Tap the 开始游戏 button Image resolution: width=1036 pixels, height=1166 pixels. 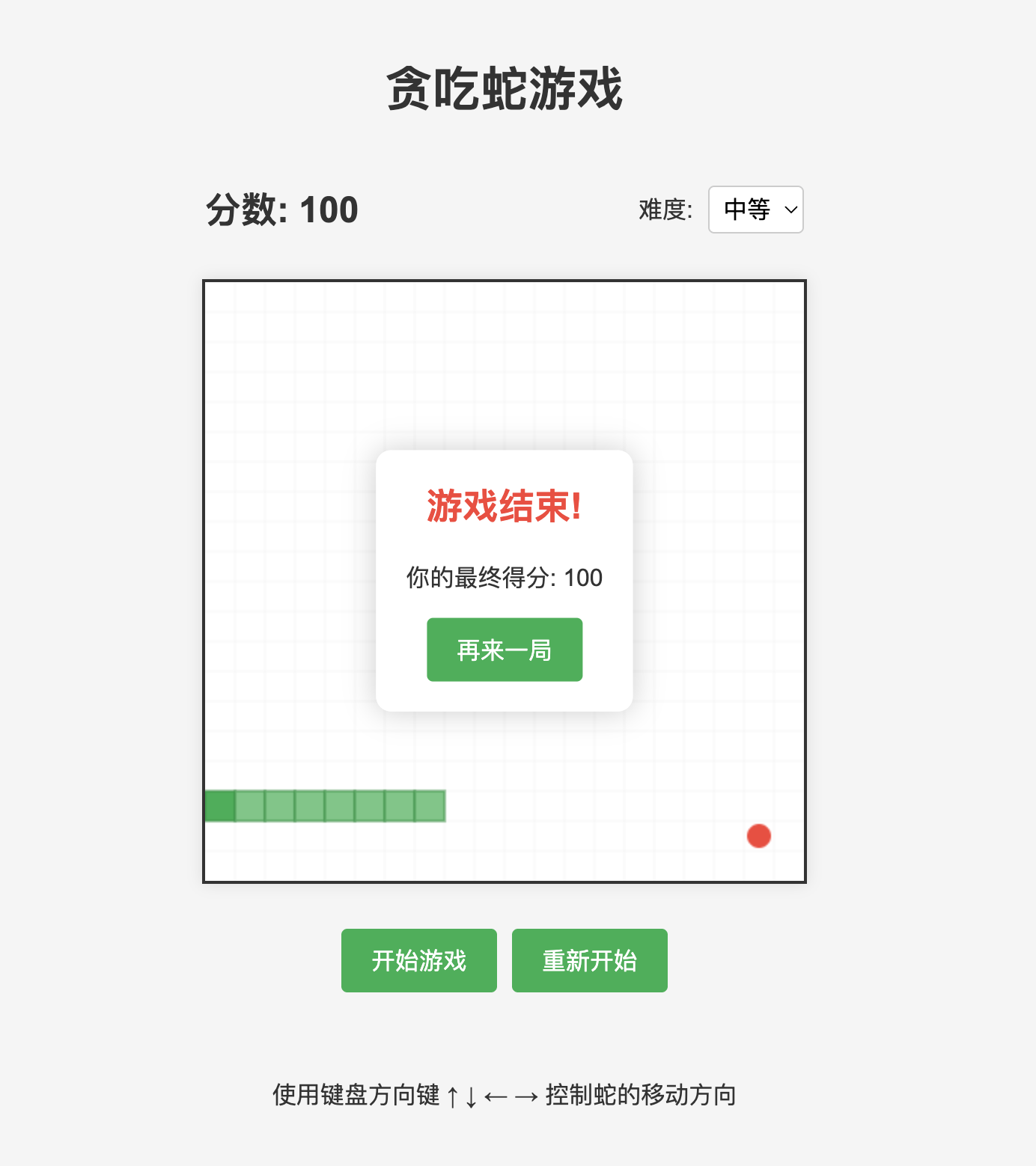(419, 960)
